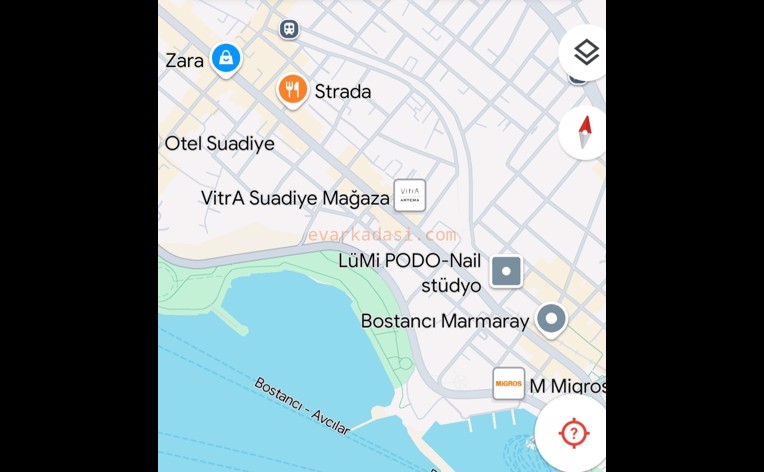Select the M Migros store pin
The width and height of the screenshot is (764, 472).
pyautogui.click(x=509, y=384)
